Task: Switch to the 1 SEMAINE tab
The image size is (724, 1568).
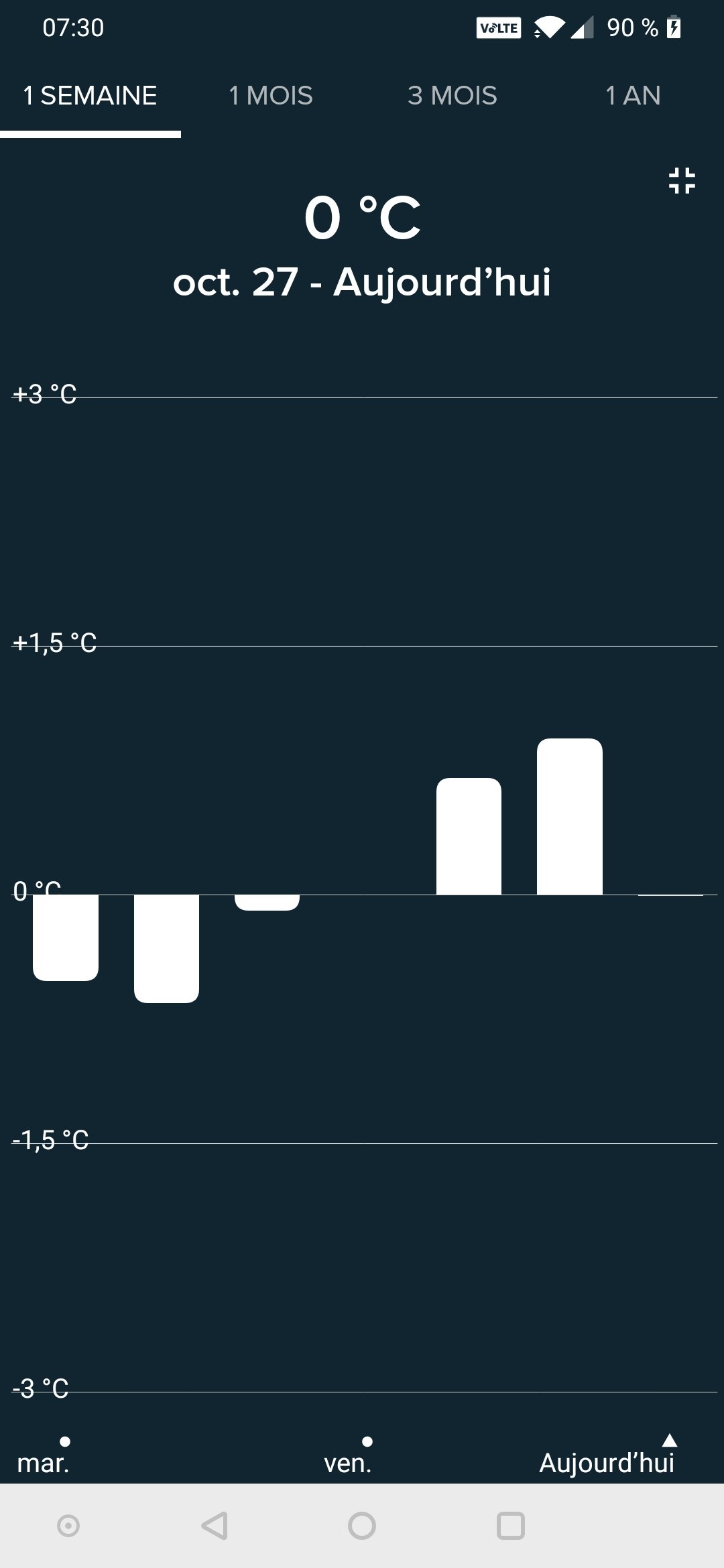Action: click(90, 96)
